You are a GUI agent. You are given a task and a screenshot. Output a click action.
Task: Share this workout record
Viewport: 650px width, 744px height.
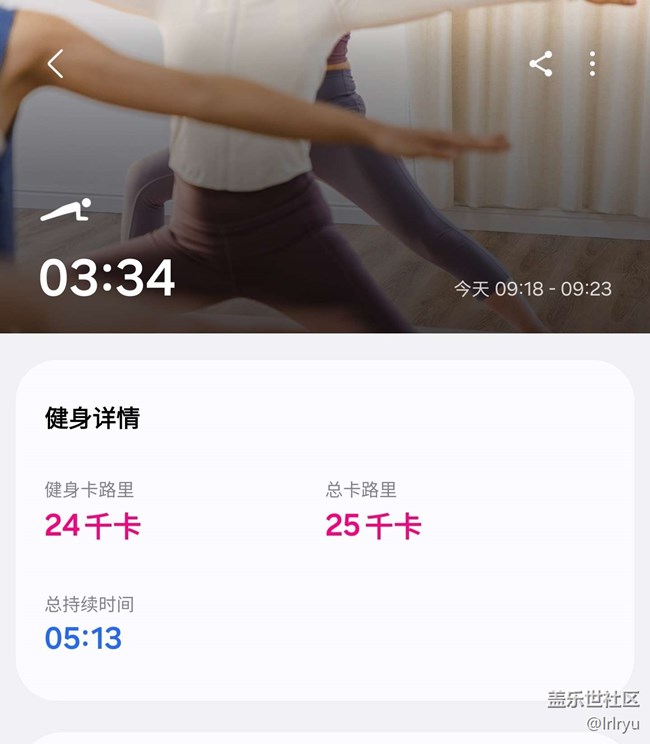click(541, 64)
